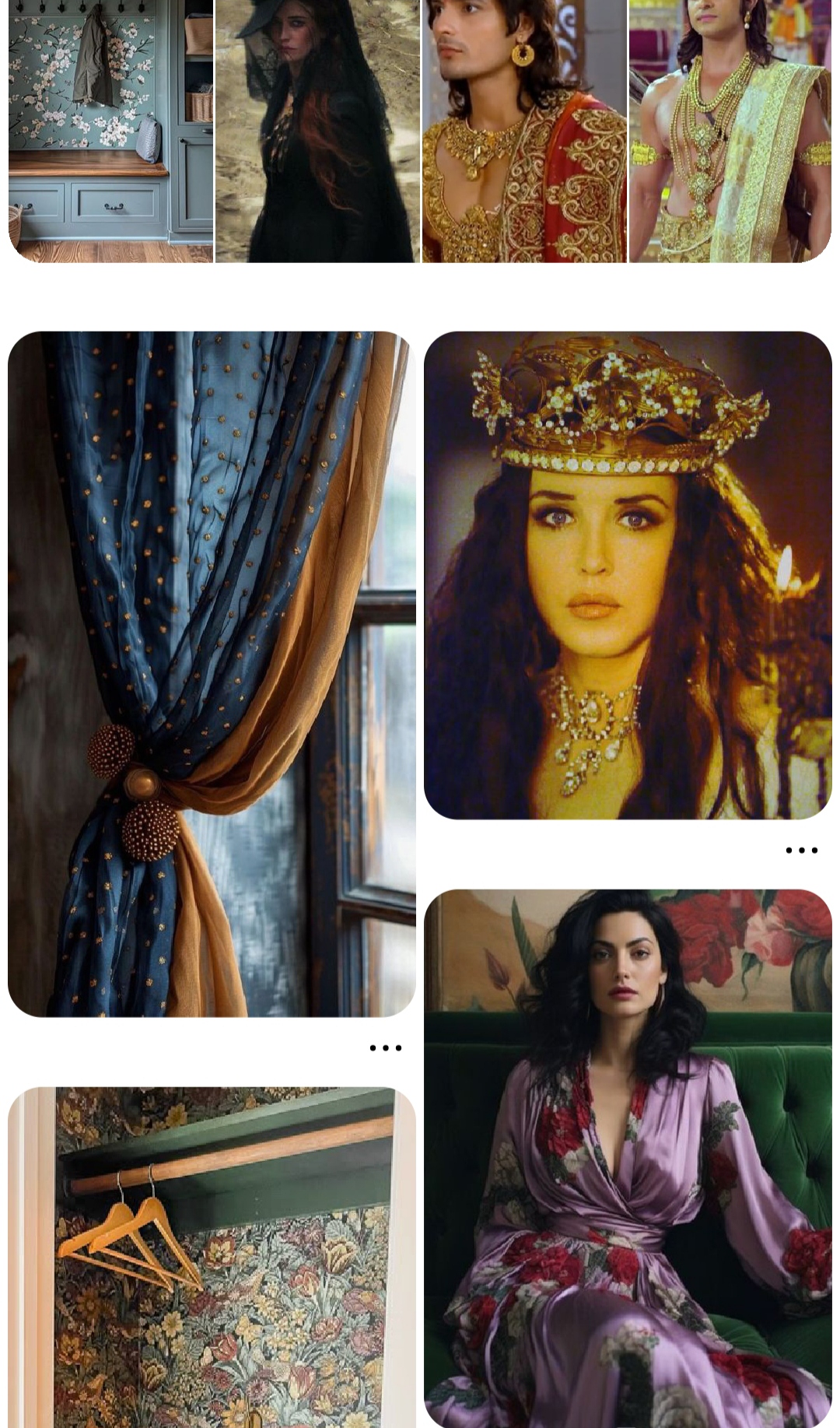Open more options under the crowned woman pin
Viewport: 840px width, 1428px height.
801,851
